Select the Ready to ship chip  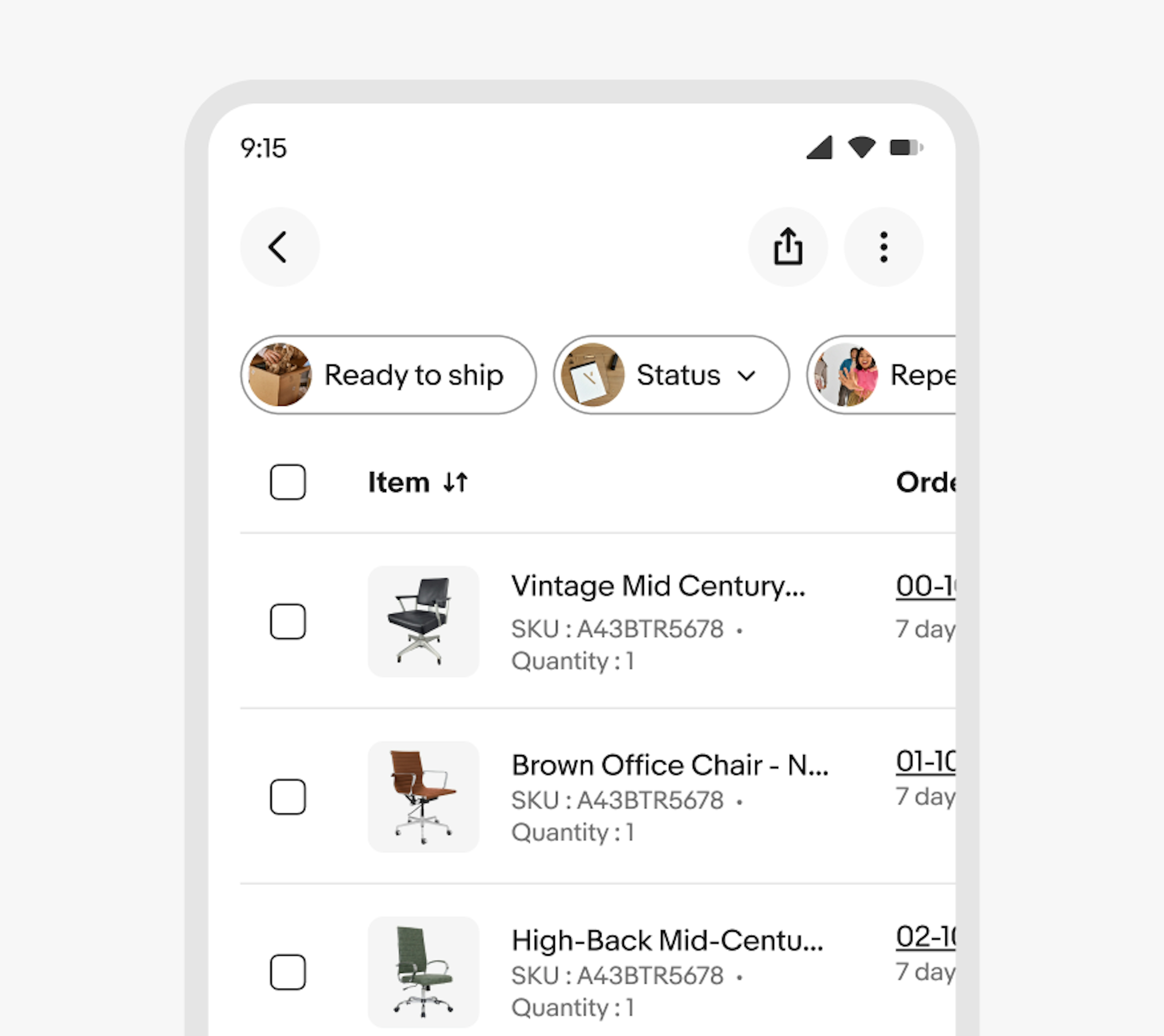click(x=388, y=375)
